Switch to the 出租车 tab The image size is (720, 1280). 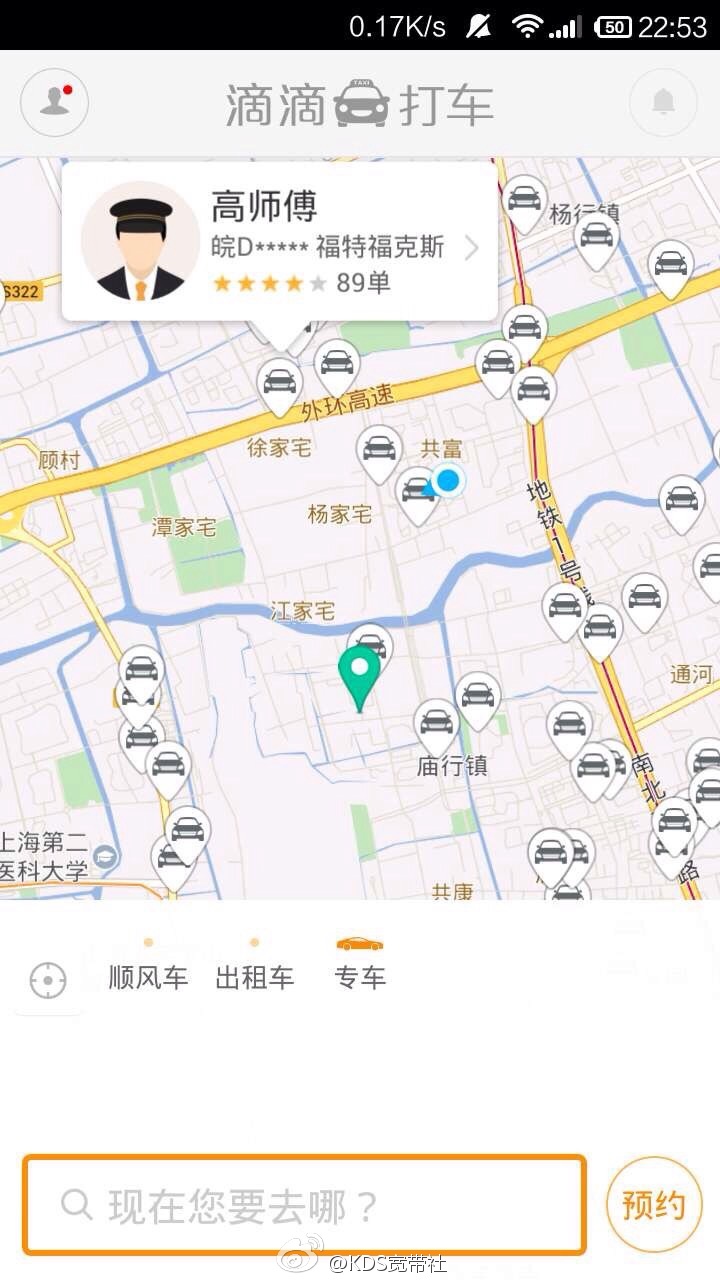click(254, 976)
